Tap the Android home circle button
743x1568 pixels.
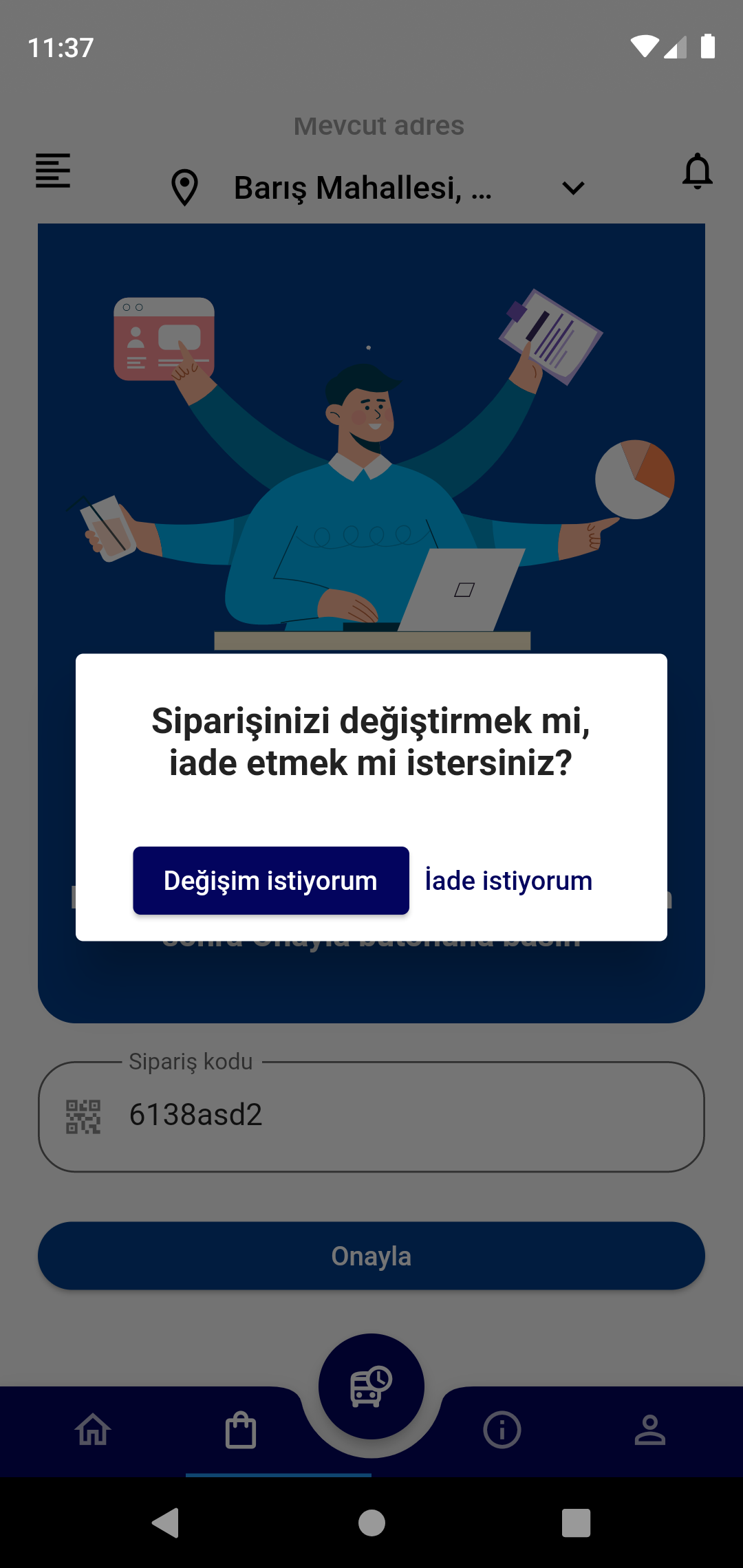[371, 1521]
